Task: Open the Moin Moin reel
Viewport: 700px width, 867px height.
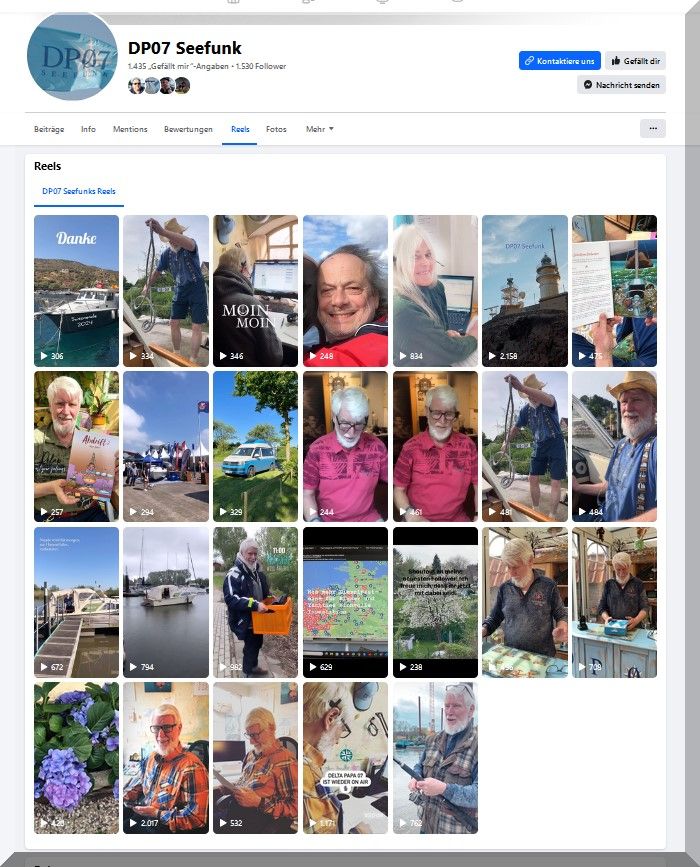Action: coord(255,290)
